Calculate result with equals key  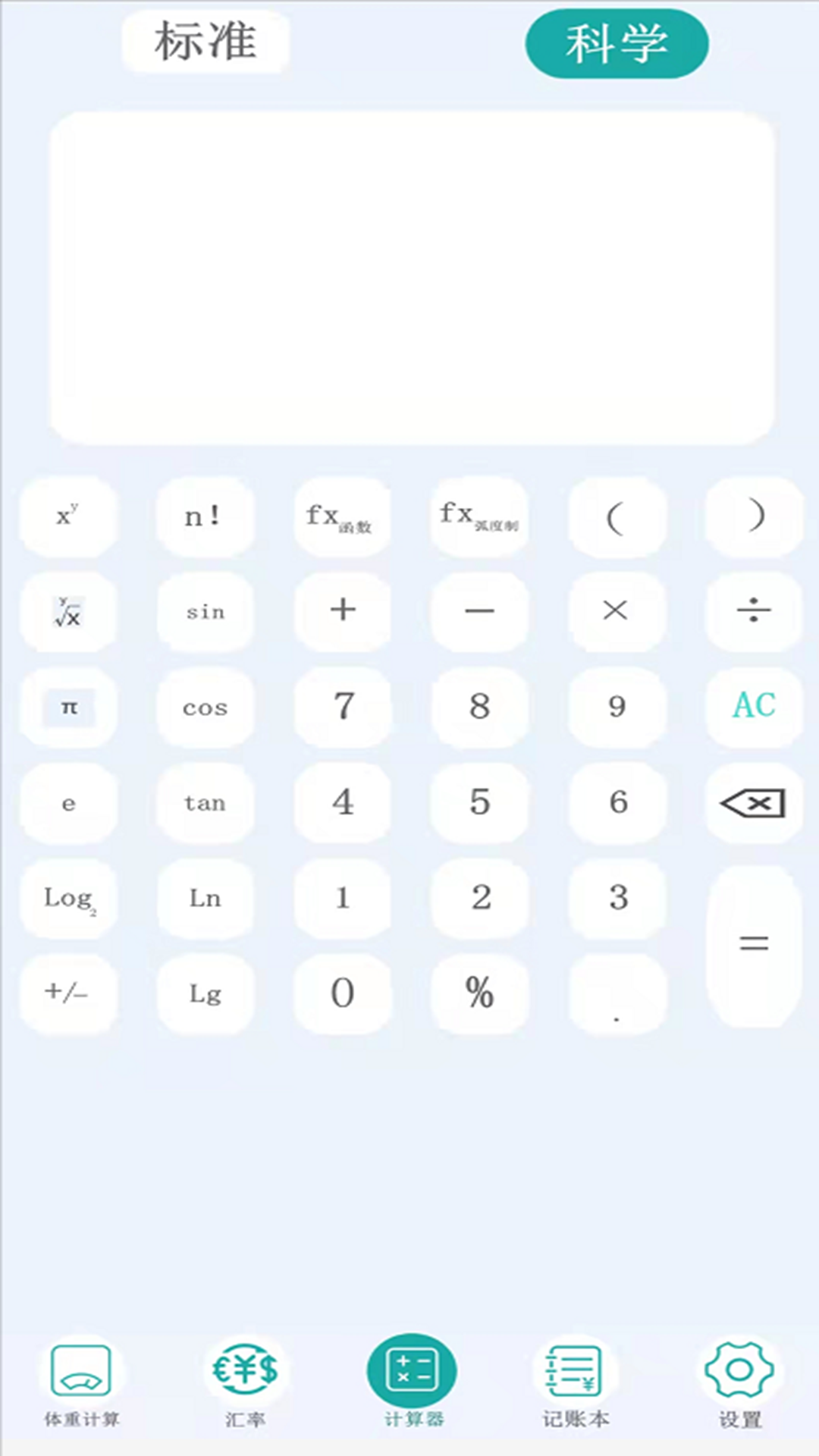[x=754, y=945]
